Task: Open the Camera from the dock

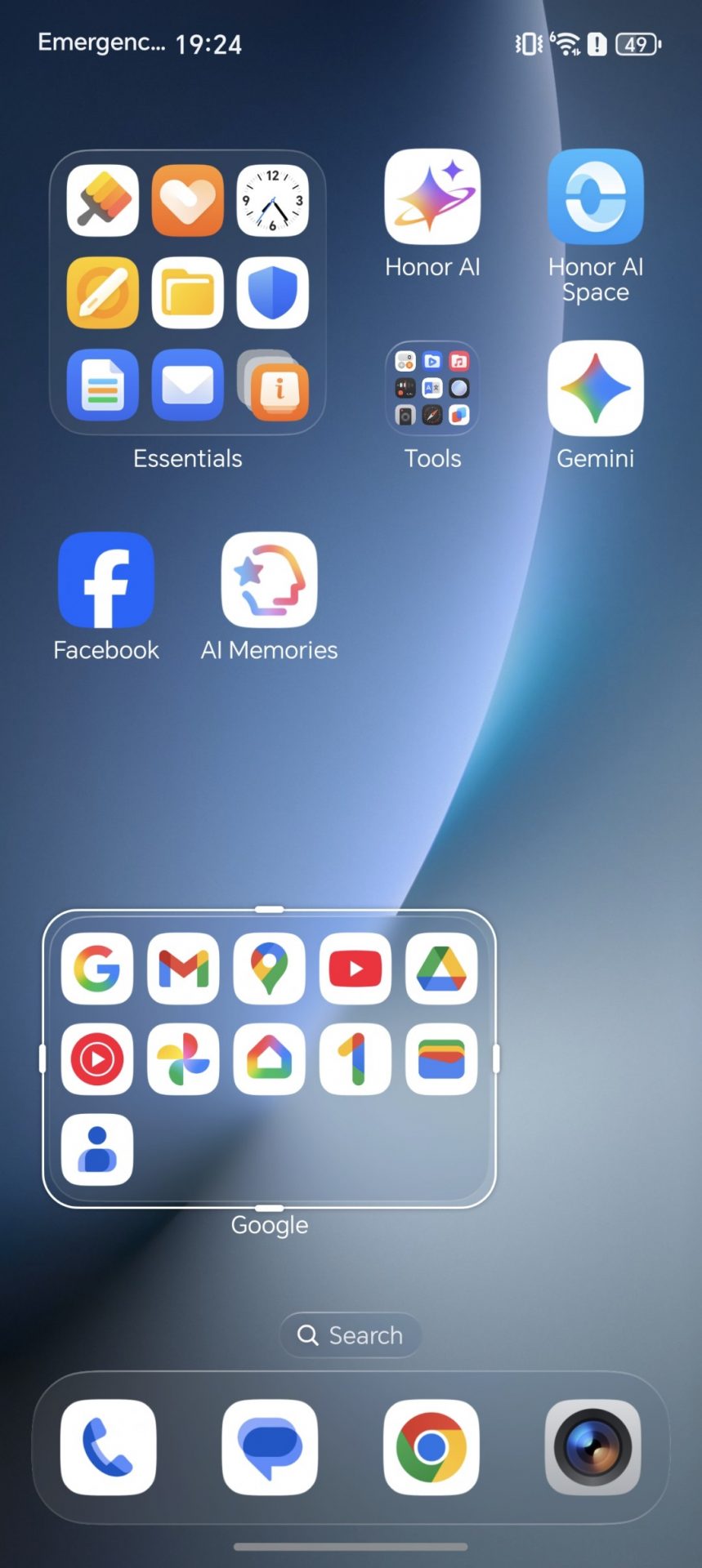Action: pyautogui.click(x=592, y=1447)
